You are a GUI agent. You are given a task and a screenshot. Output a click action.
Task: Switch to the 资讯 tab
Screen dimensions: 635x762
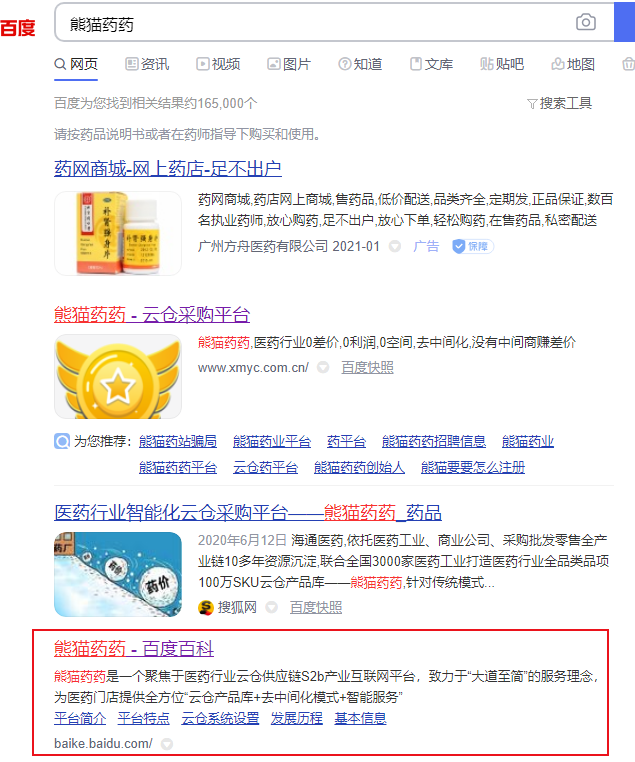[147, 64]
